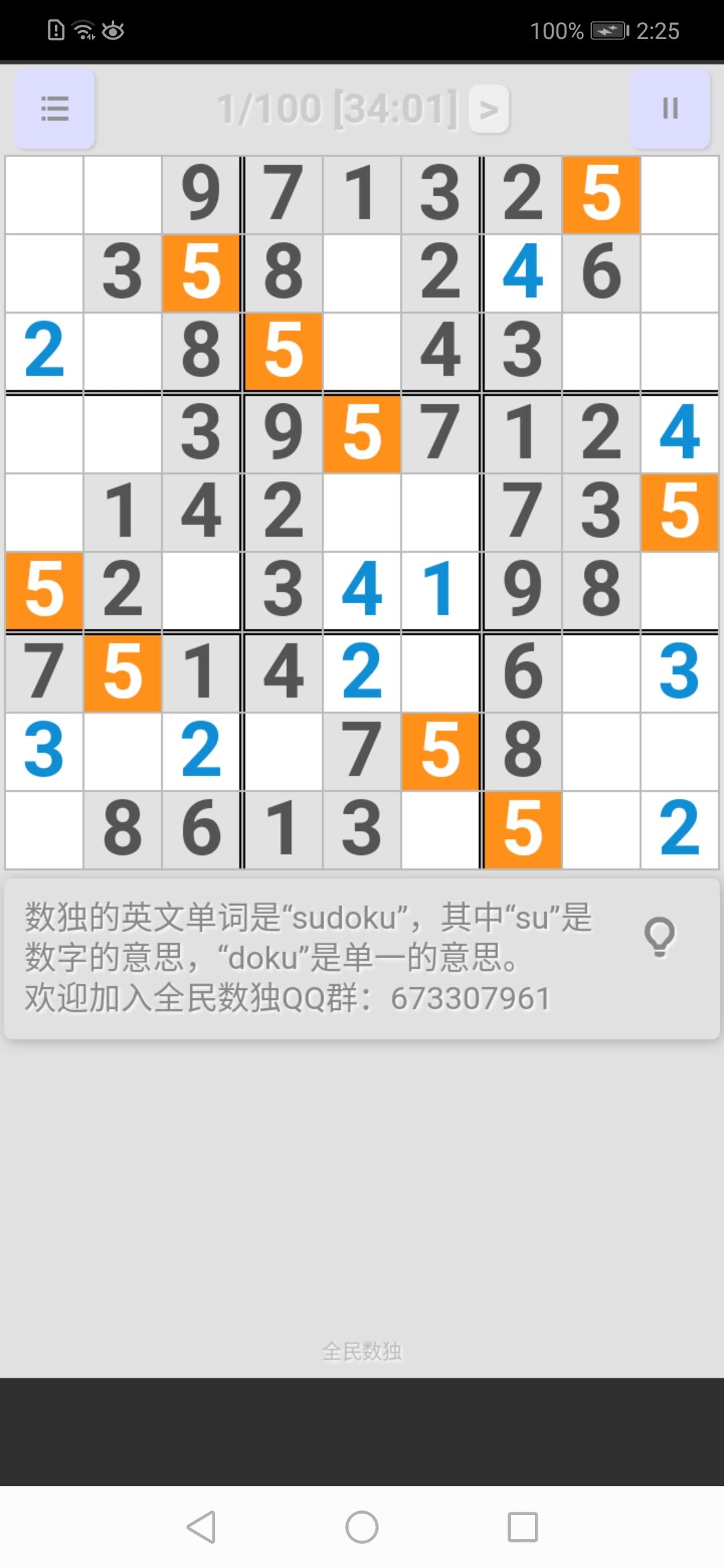Go back with the system back button
Viewport: 724px width, 1568px height.
(x=201, y=1527)
